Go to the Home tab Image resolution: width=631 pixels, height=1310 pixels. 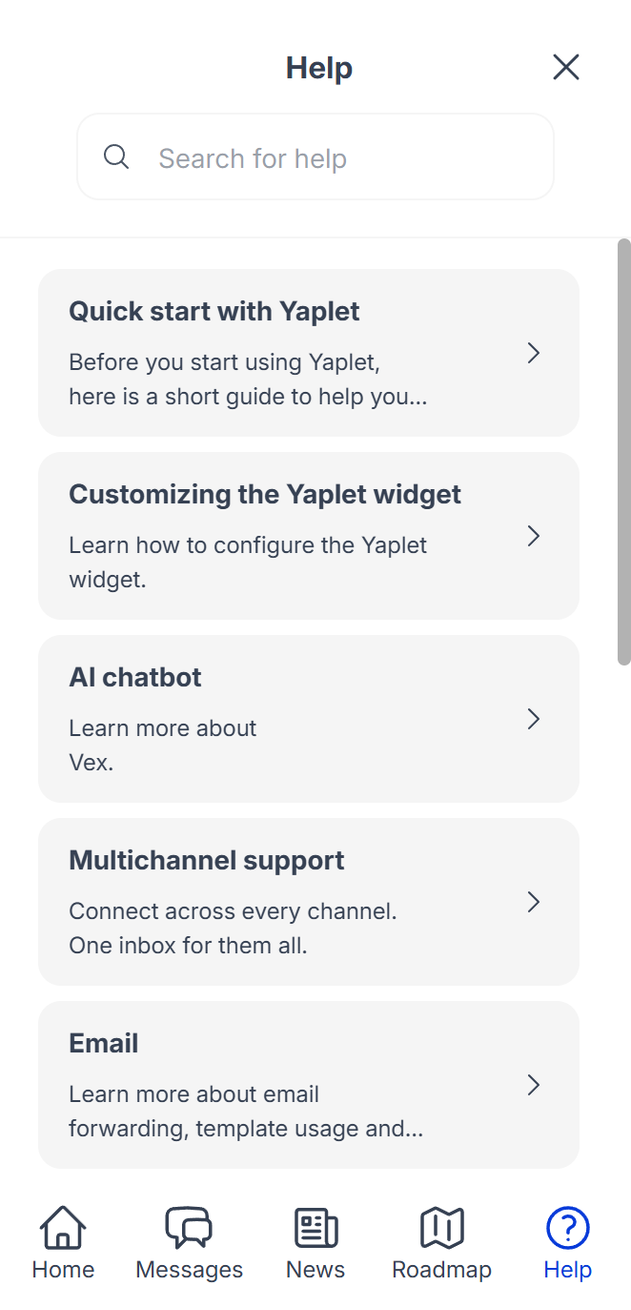point(63,1243)
